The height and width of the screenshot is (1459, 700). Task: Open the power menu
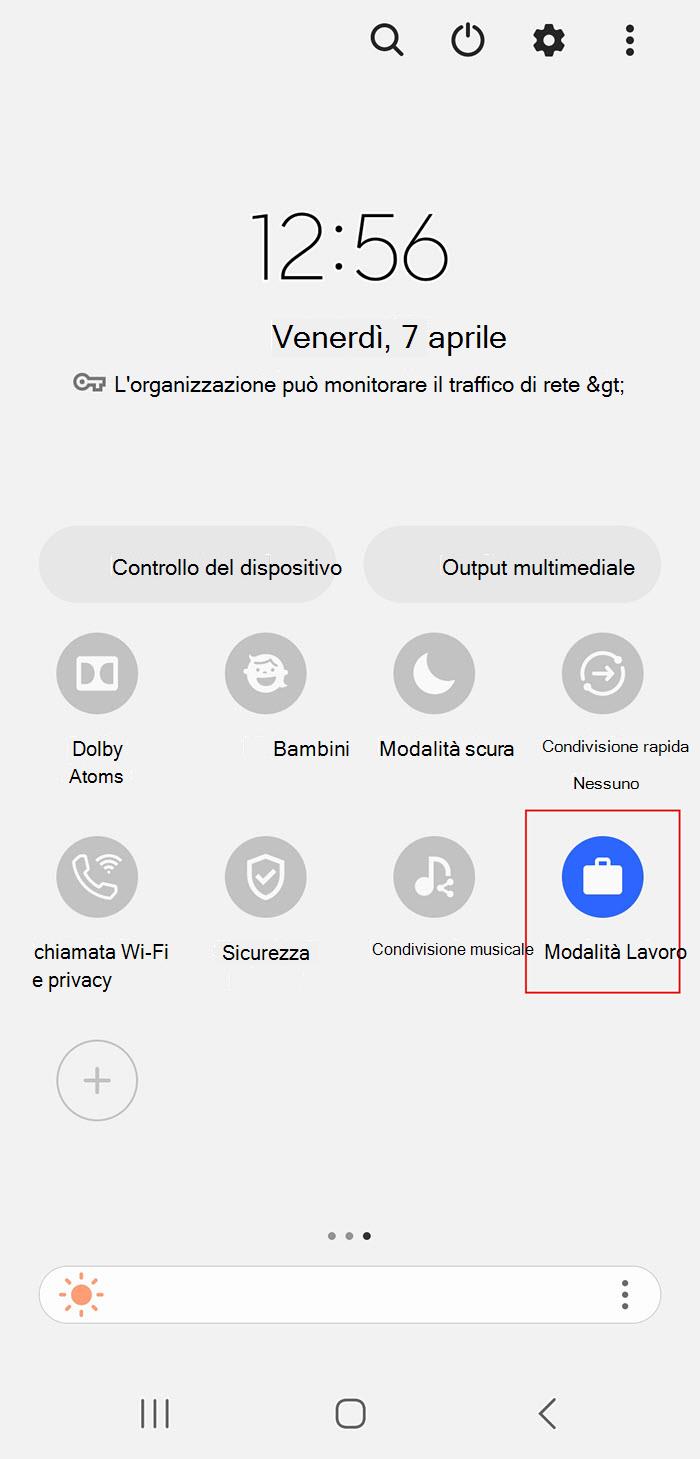468,40
